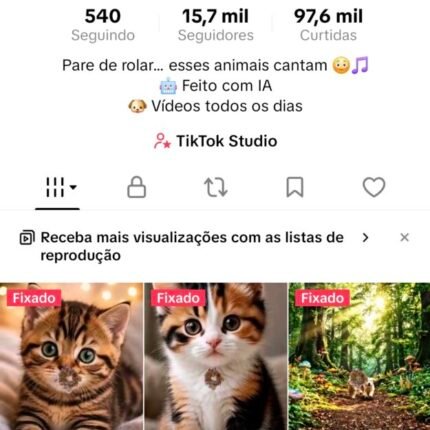Open the playlist suggestion arrow
Screen dimensions: 430x430
pos(366,238)
